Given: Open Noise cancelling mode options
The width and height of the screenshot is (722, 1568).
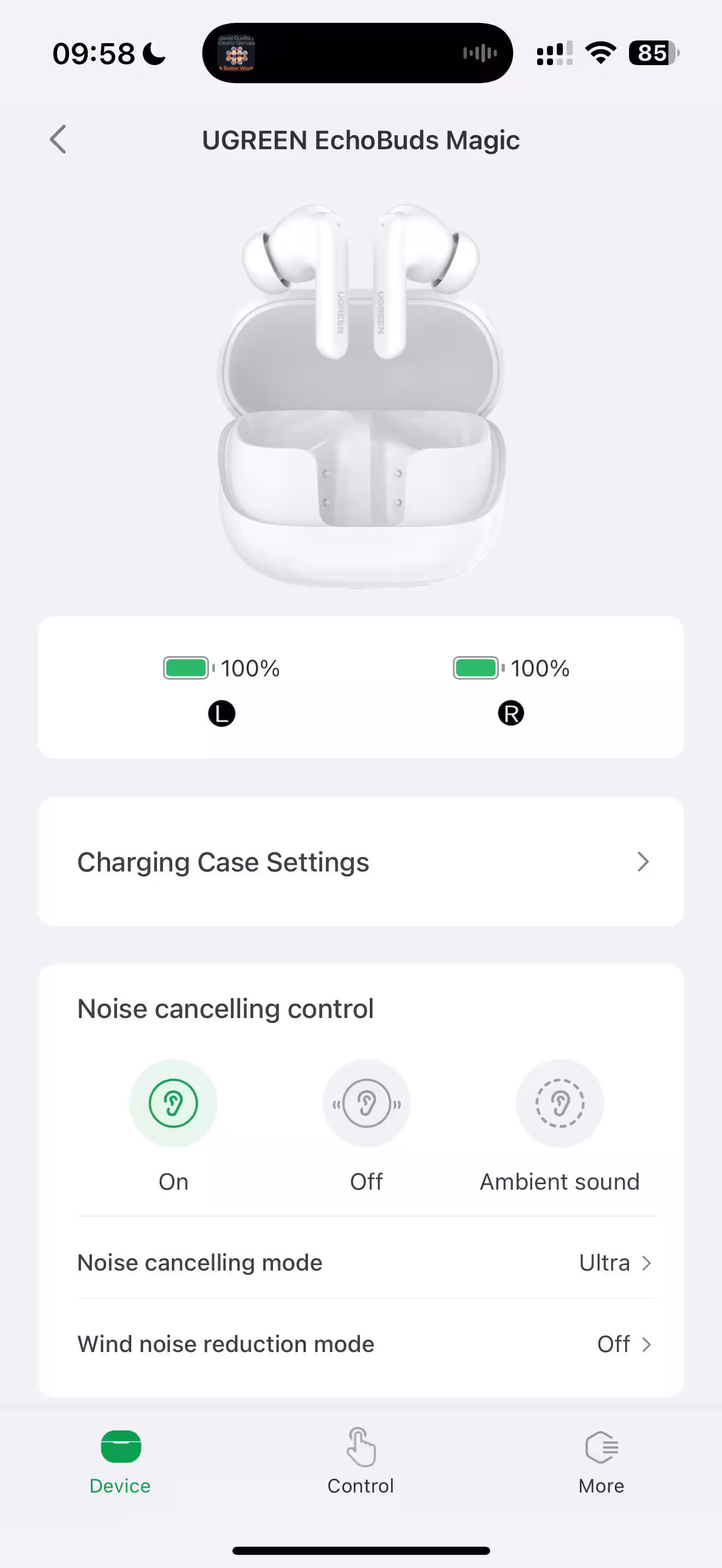Looking at the screenshot, I should coord(365,1263).
